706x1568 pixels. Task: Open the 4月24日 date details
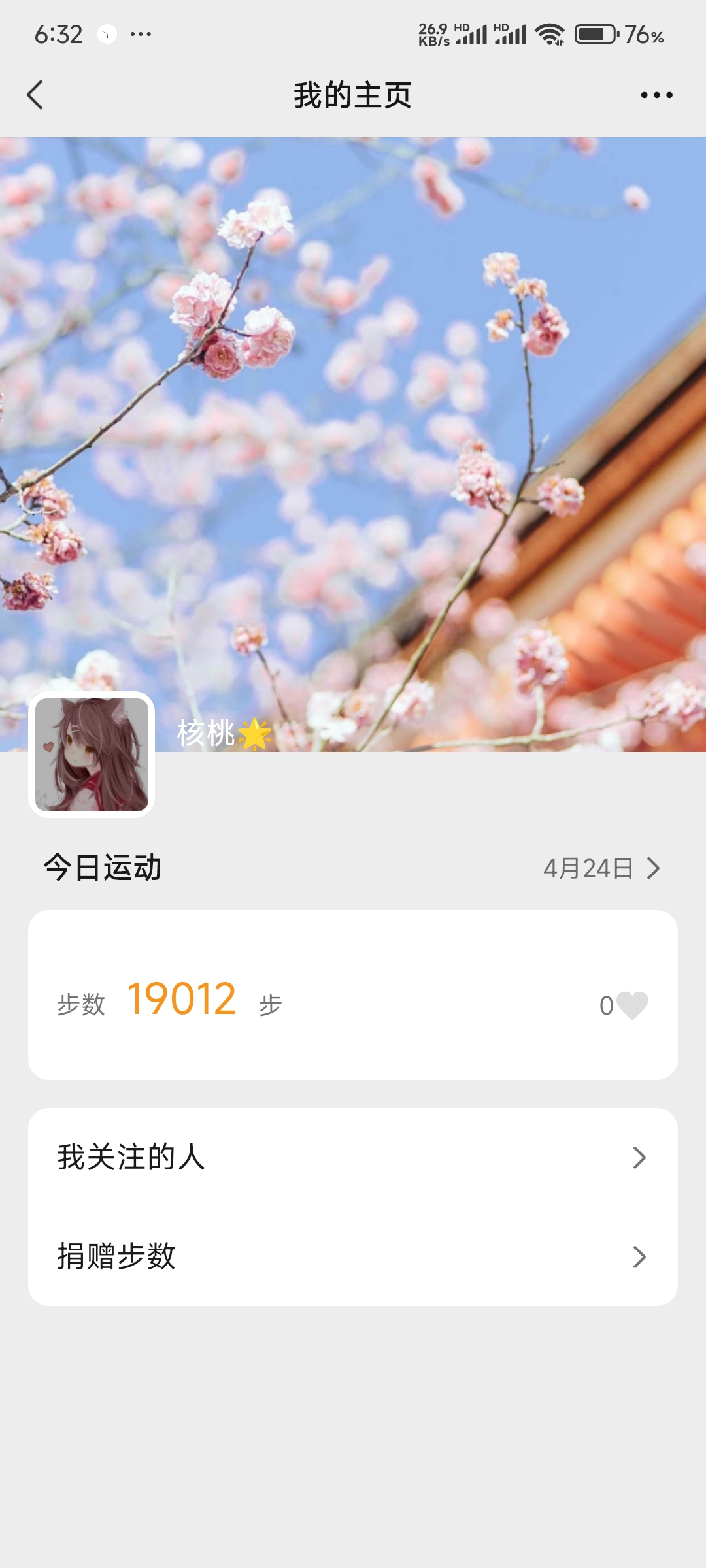[x=601, y=868]
